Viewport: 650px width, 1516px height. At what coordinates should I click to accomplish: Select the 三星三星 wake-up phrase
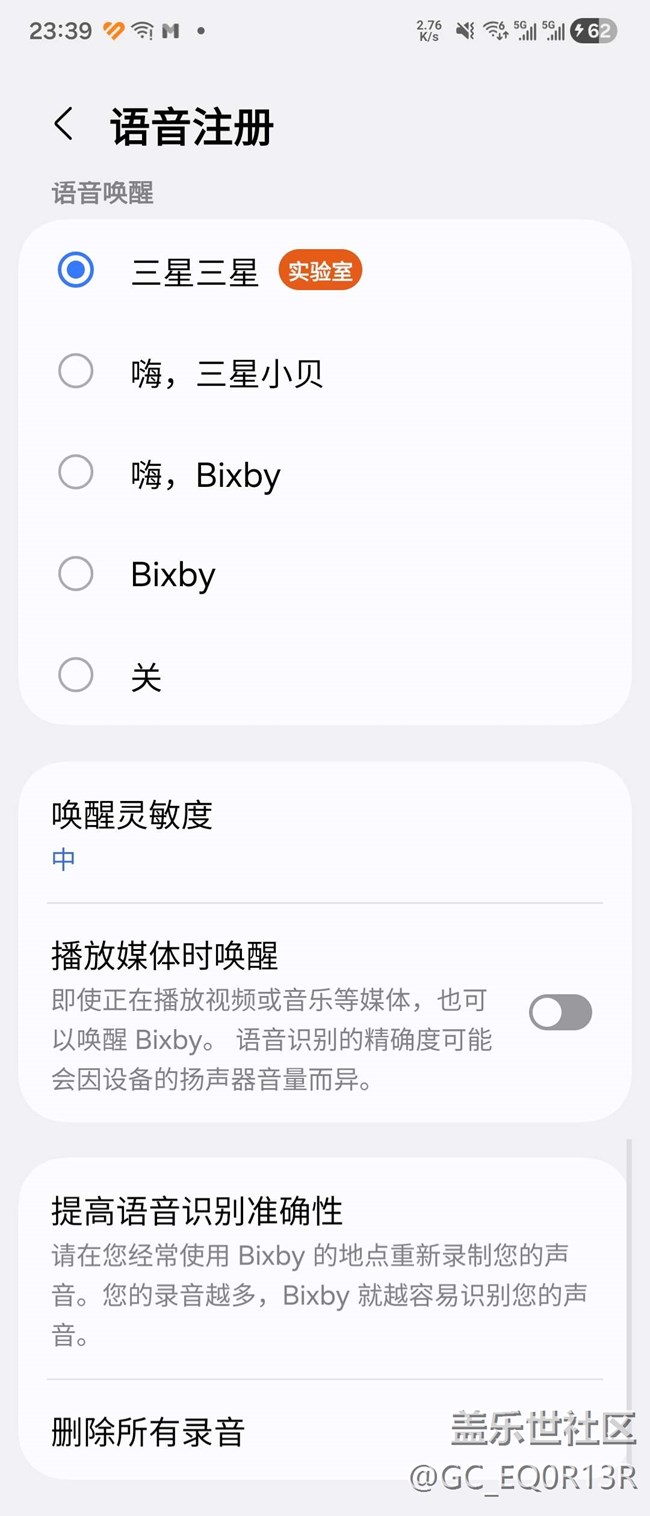(77, 270)
